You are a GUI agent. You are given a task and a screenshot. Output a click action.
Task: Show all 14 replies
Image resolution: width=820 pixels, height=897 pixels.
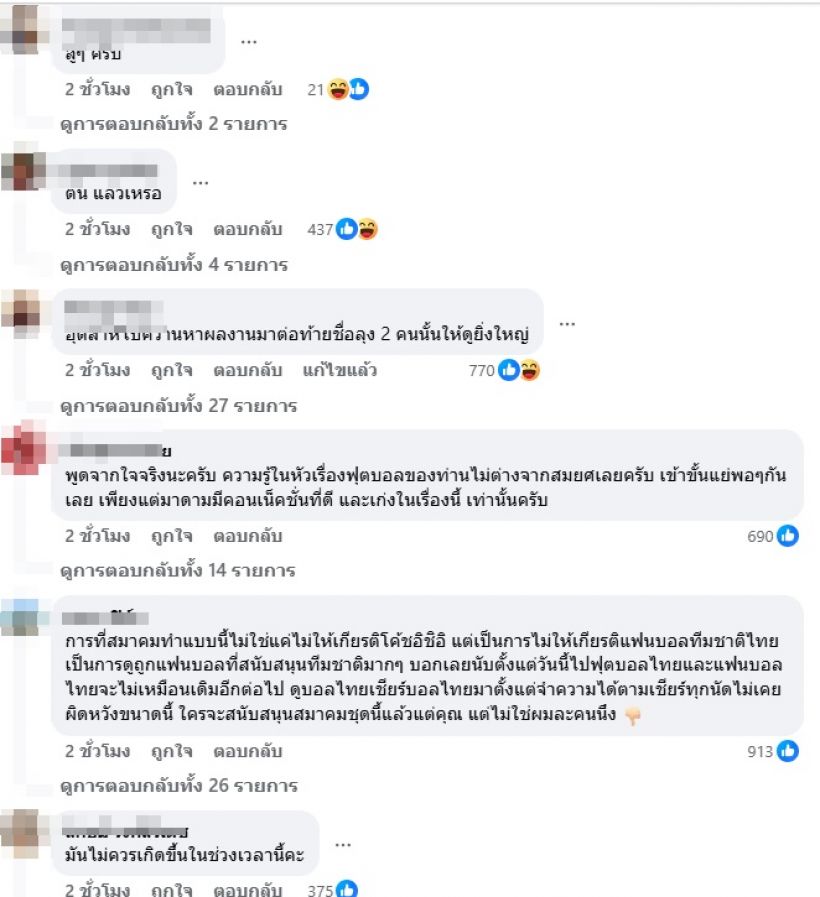point(177,571)
